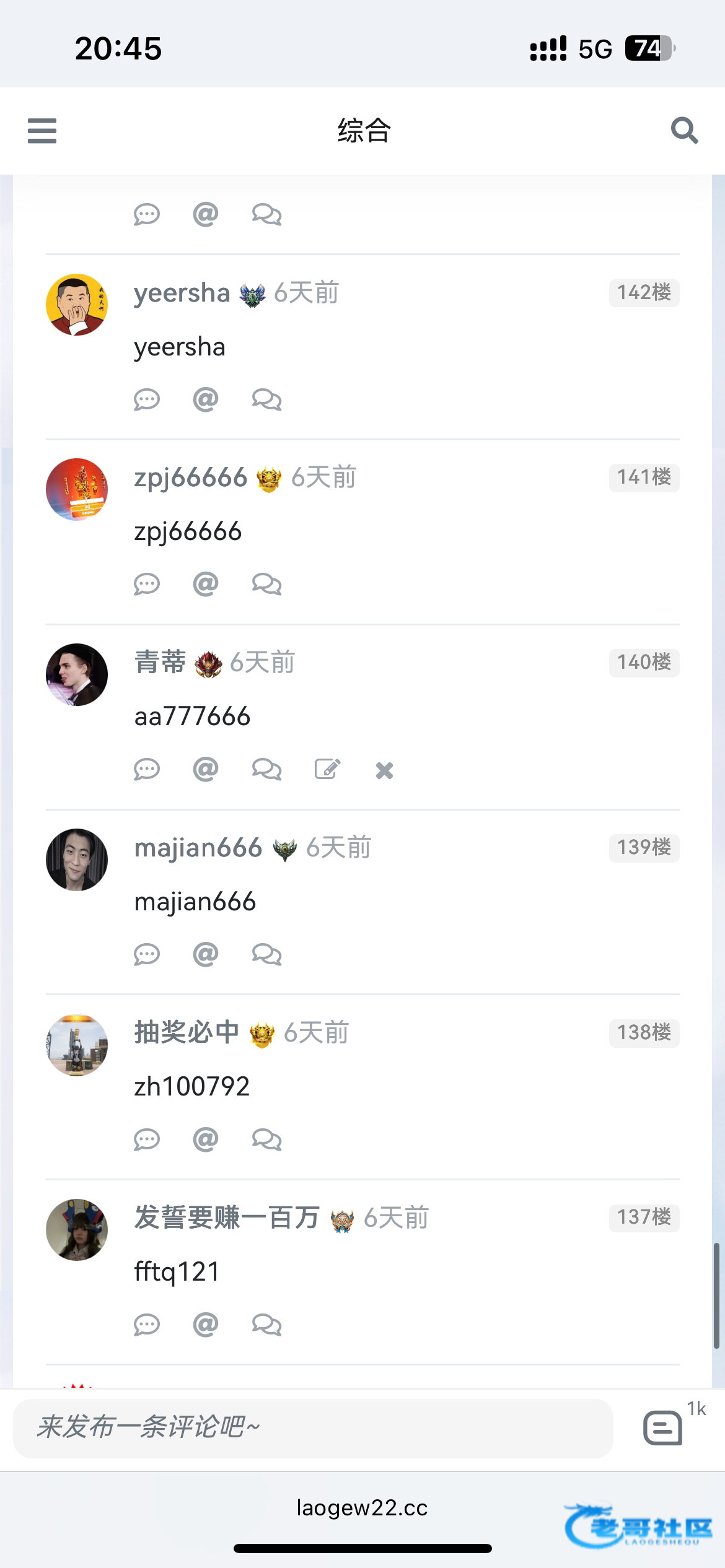
Task: Open the hamburger menu
Action: [x=42, y=131]
